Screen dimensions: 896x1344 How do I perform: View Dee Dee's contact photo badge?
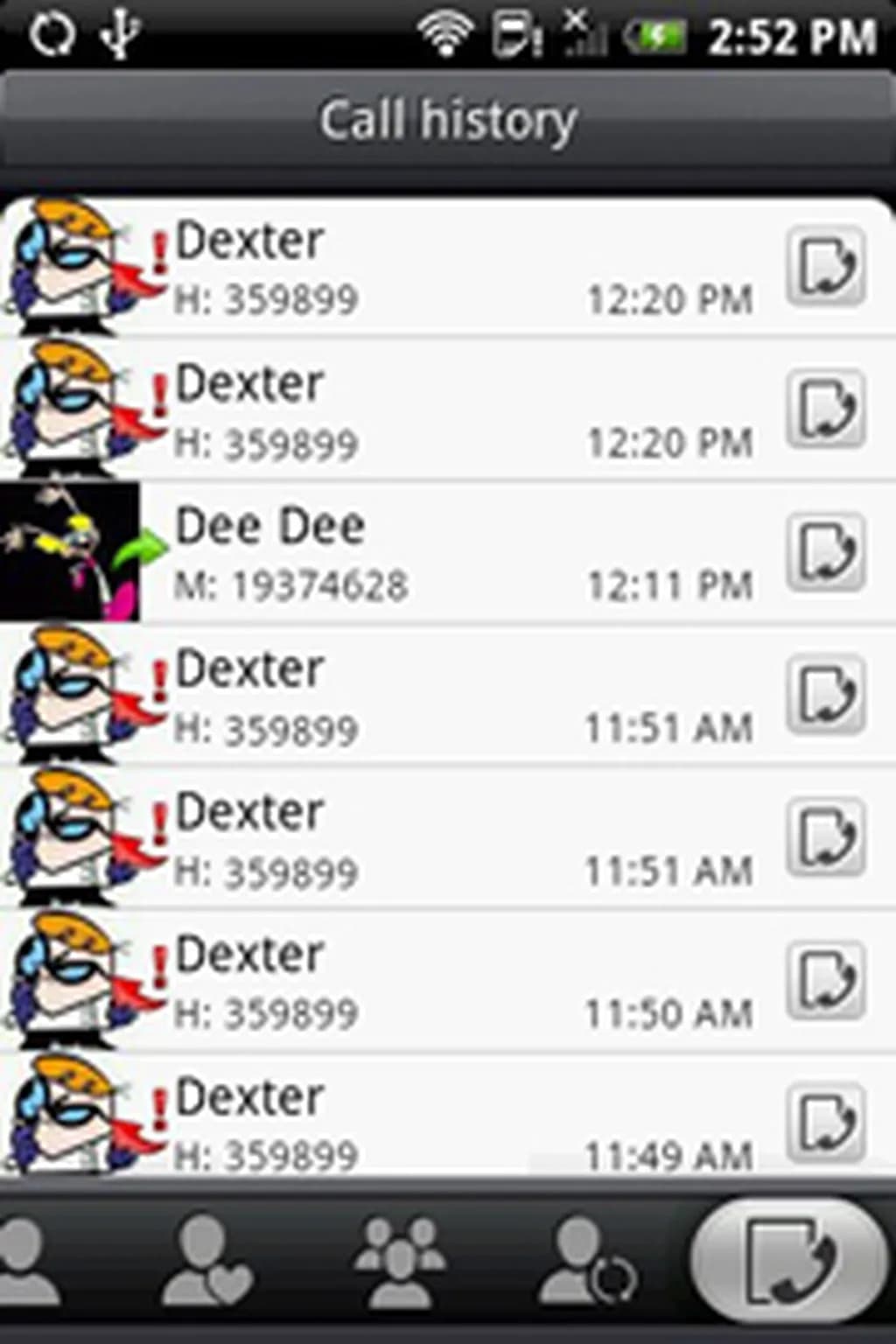(x=70, y=553)
